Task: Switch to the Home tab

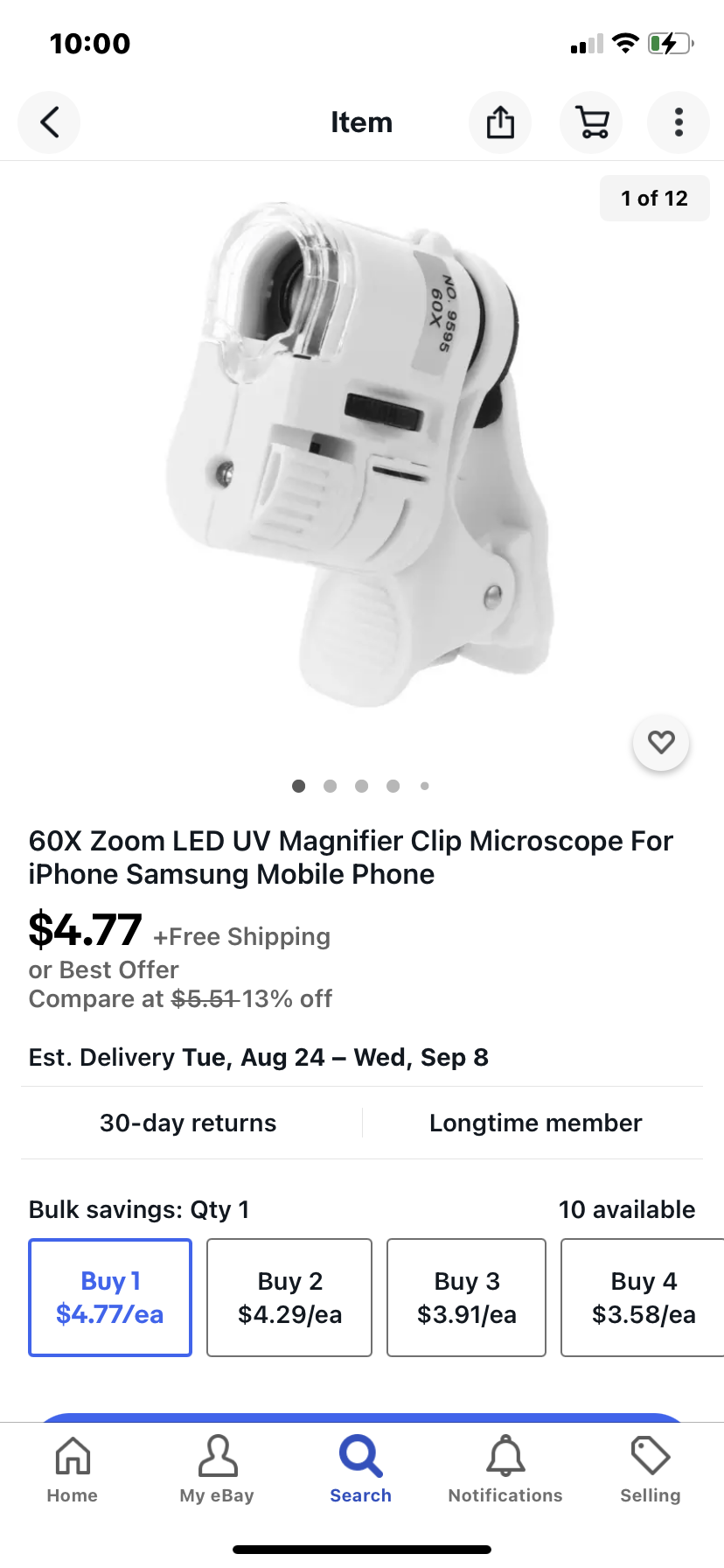Action: click(x=73, y=1470)
